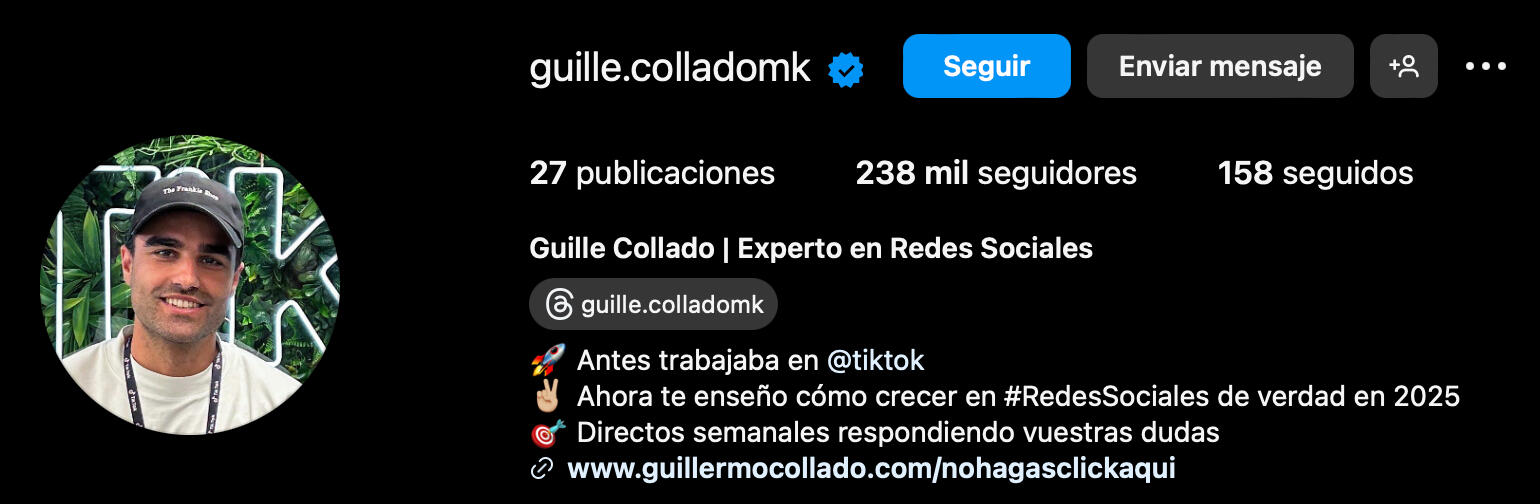Open Guille Collado's profile picture

click(190, 285)
